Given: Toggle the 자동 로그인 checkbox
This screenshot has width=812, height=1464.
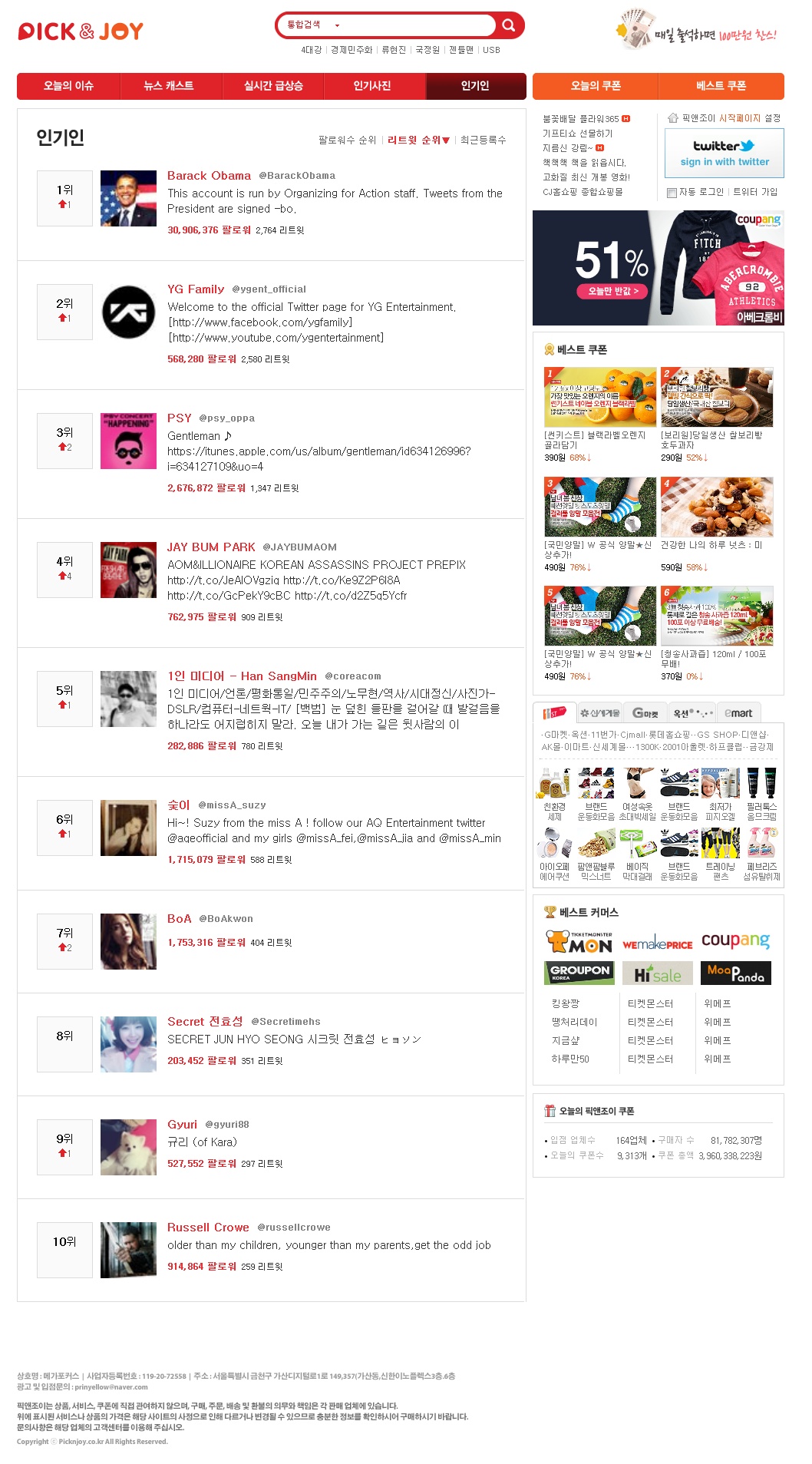Looking at the screenshot, I should [672, 193].
